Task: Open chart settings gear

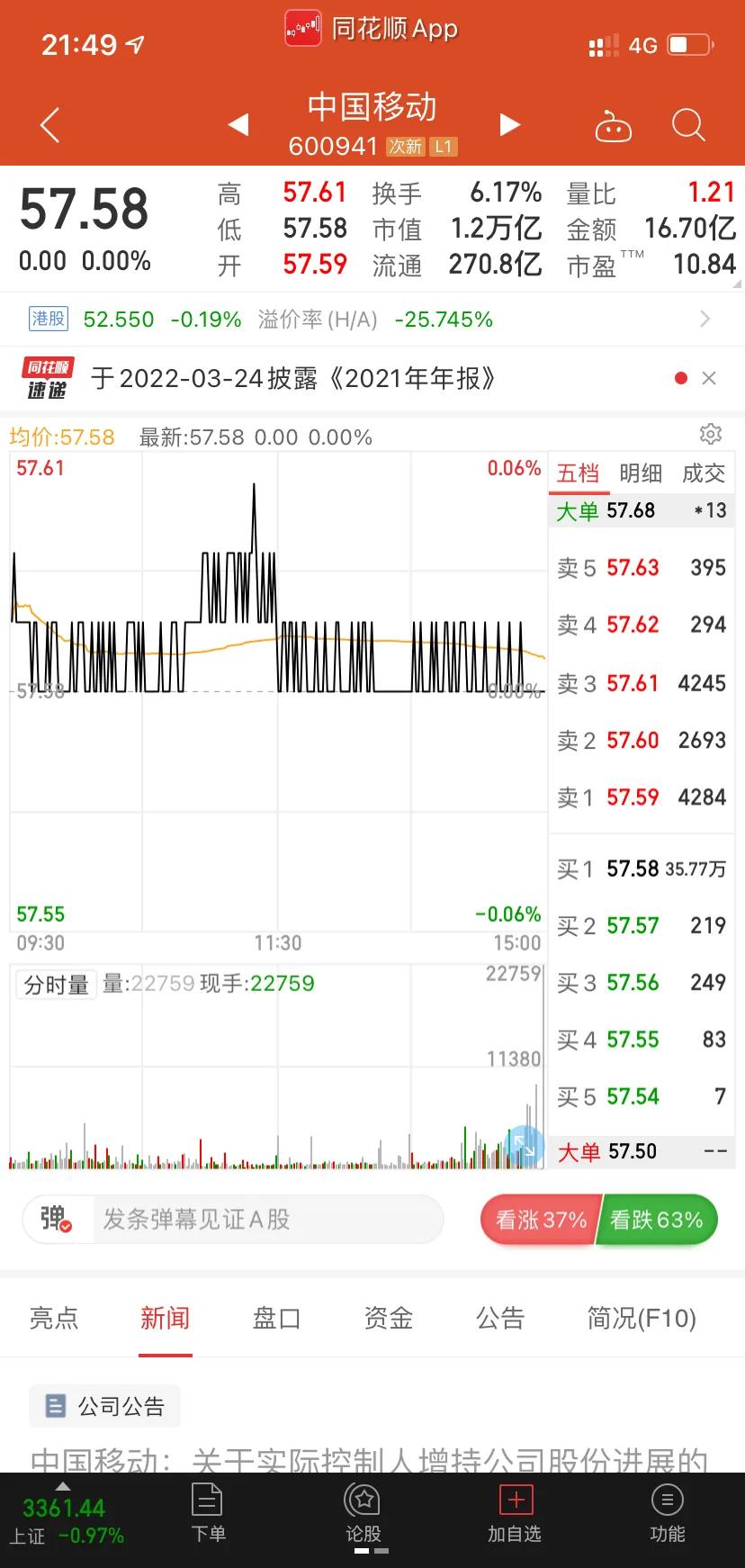Action: [710, 434]
